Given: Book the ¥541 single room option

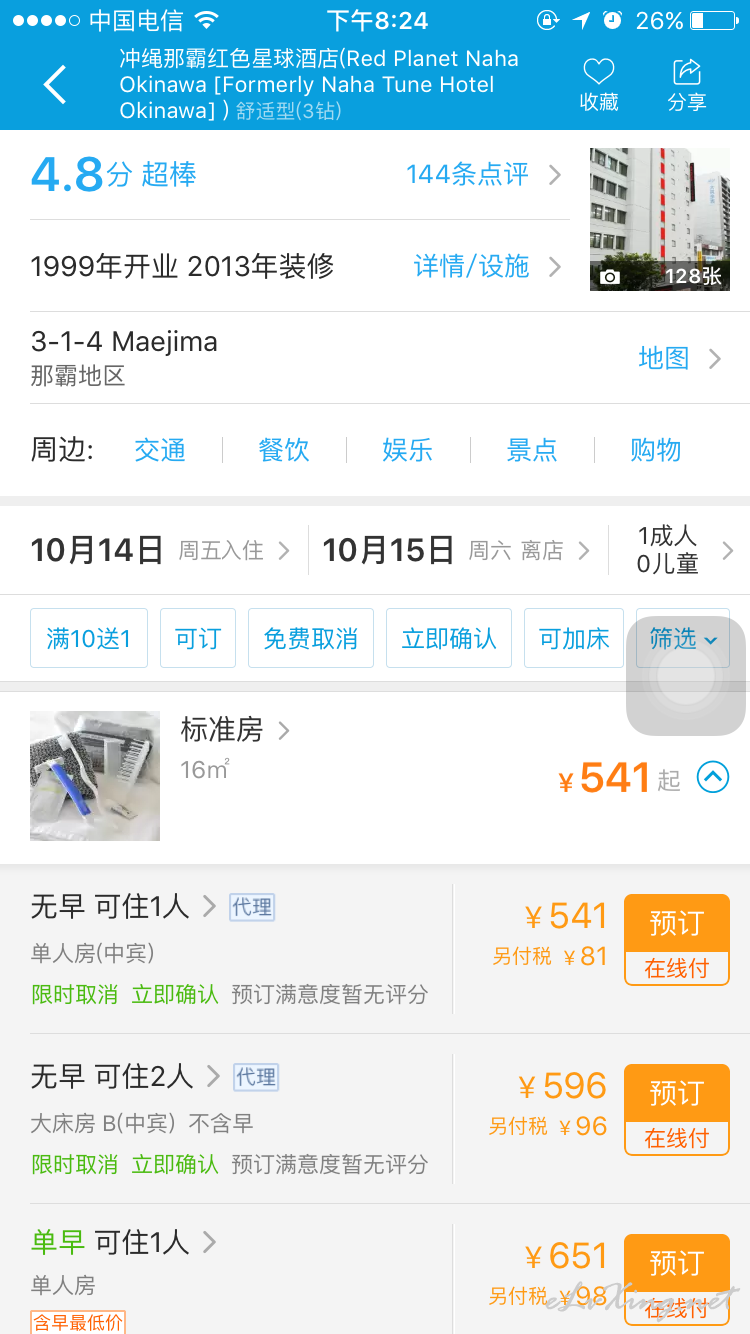Looking at the screenshot, I should coord(677,940).
